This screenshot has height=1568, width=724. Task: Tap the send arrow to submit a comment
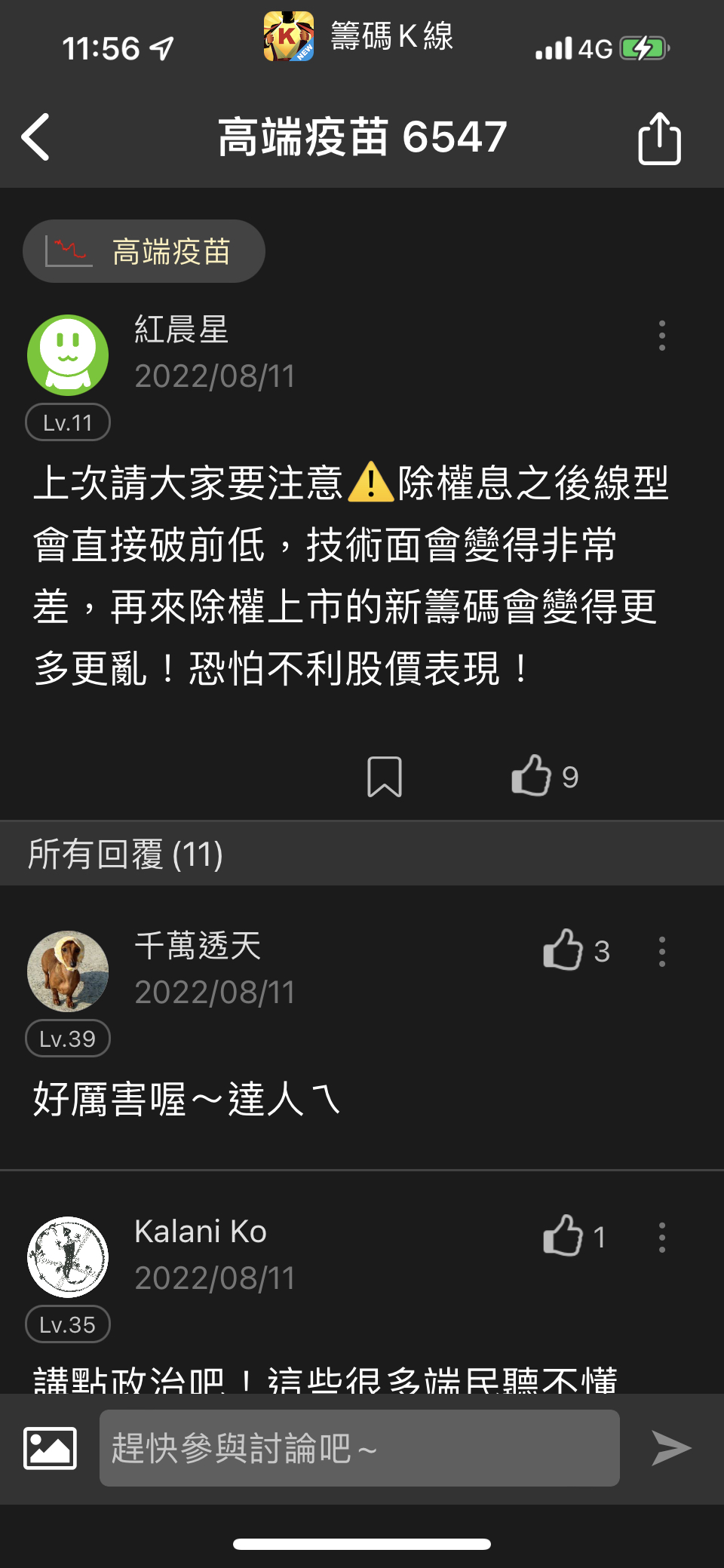[x=670, y=1446]
